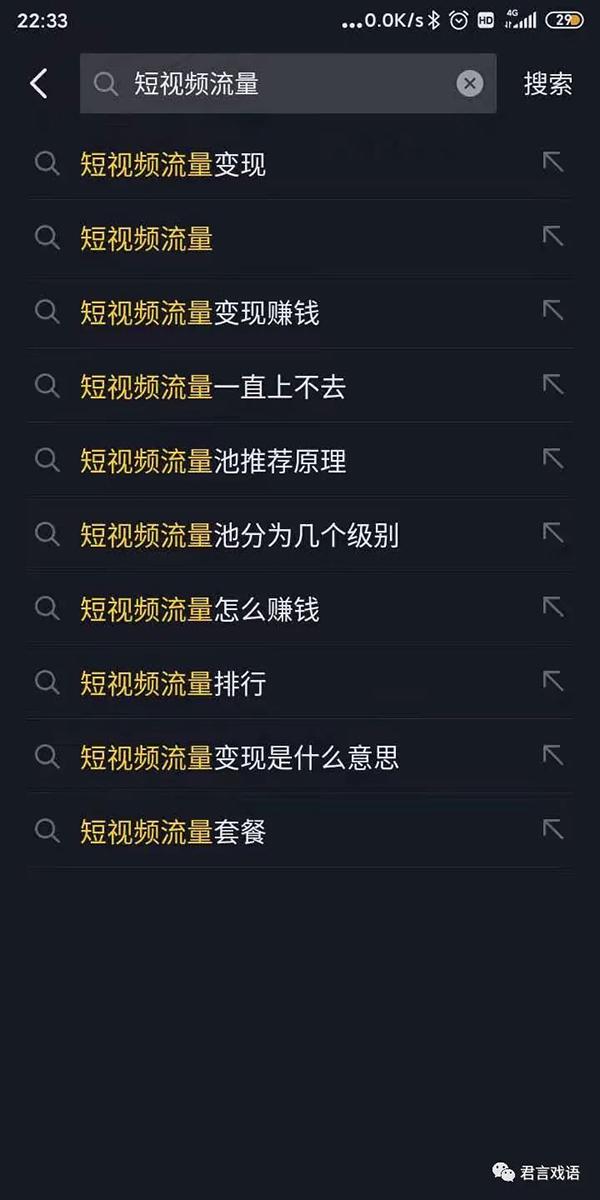
Task: Go back with the left arrow
Action: click(x=39, y=84)
